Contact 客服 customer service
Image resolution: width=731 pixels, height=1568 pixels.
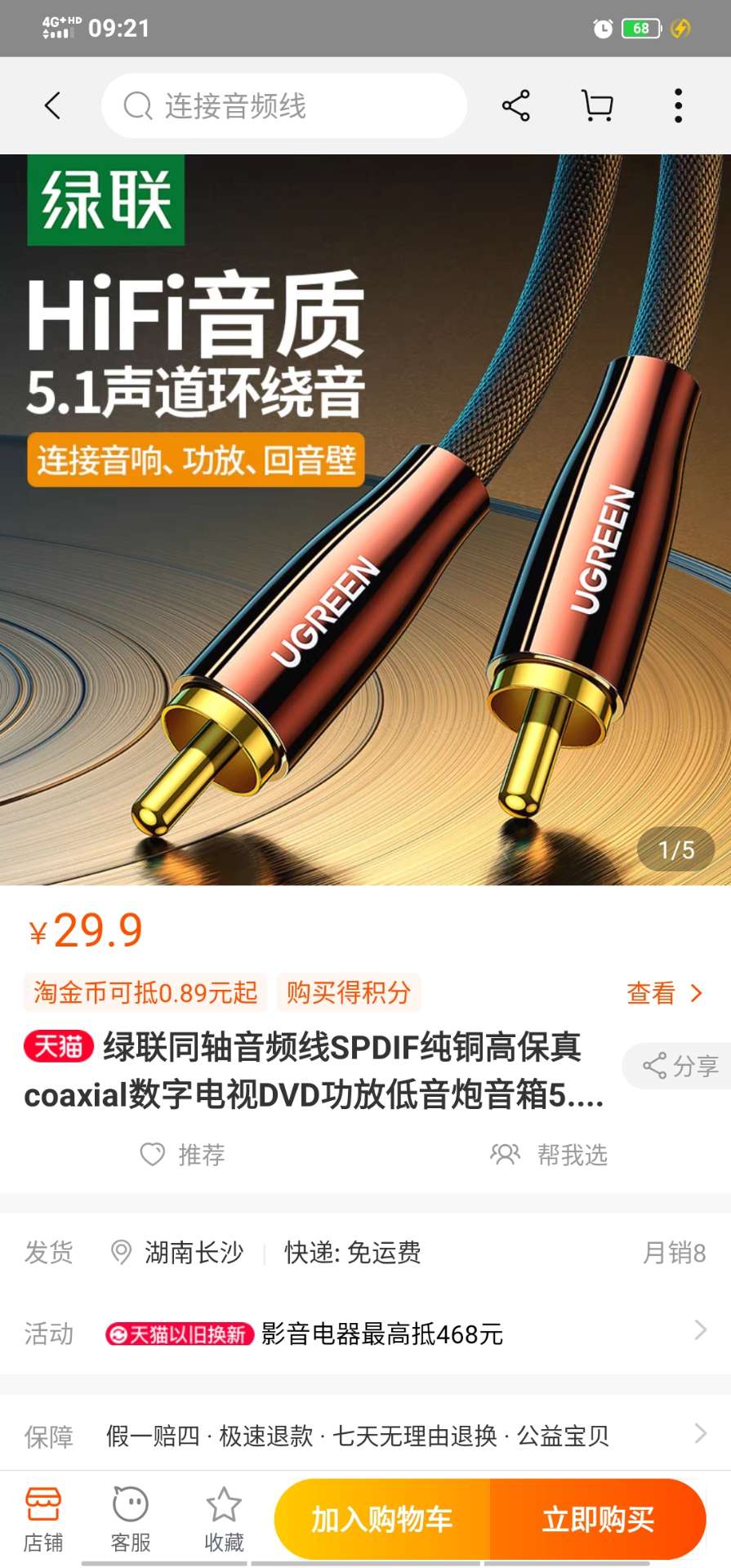(x=131, y=1520)
